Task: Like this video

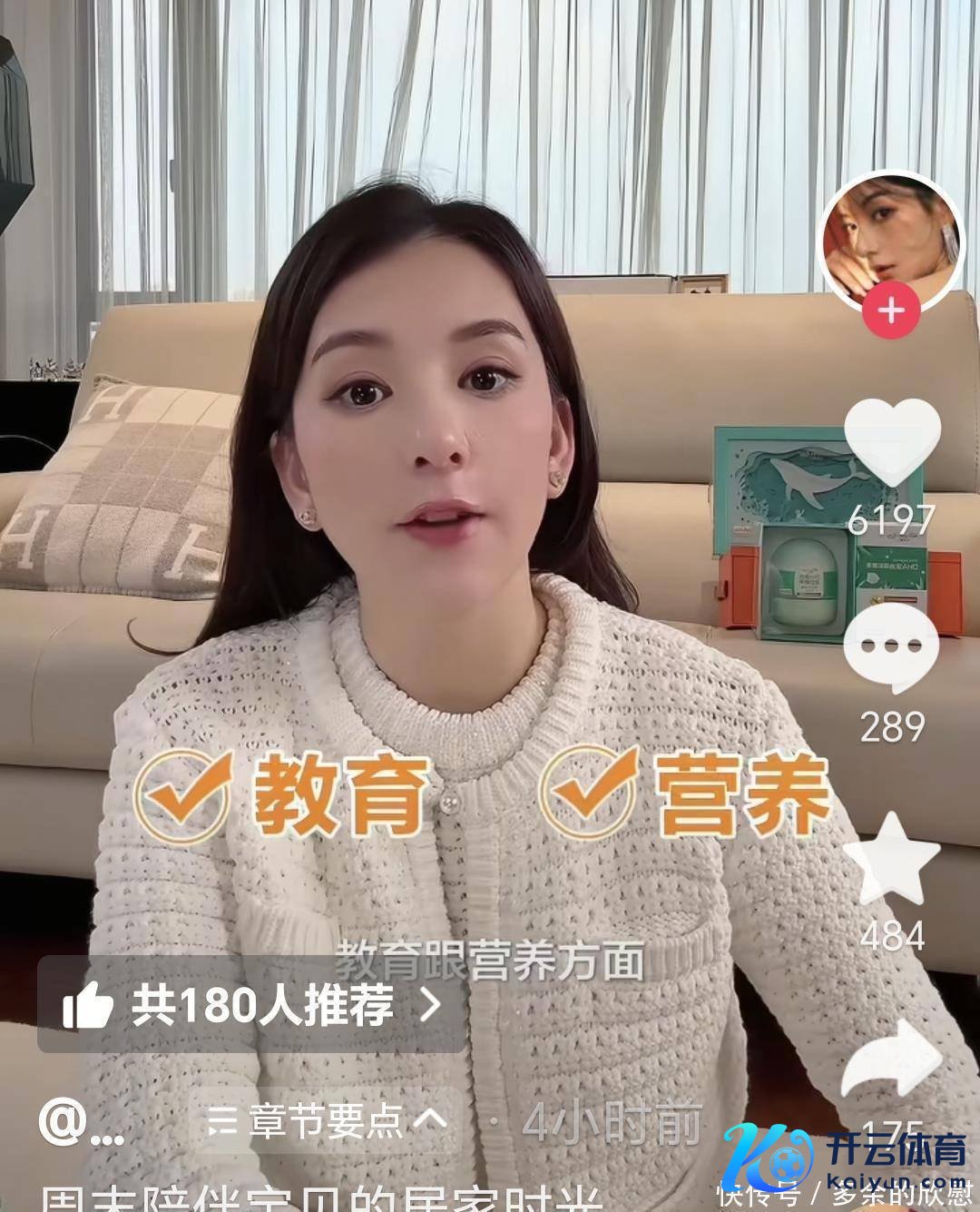Action: pyautogui.click(x=892, y=443)
